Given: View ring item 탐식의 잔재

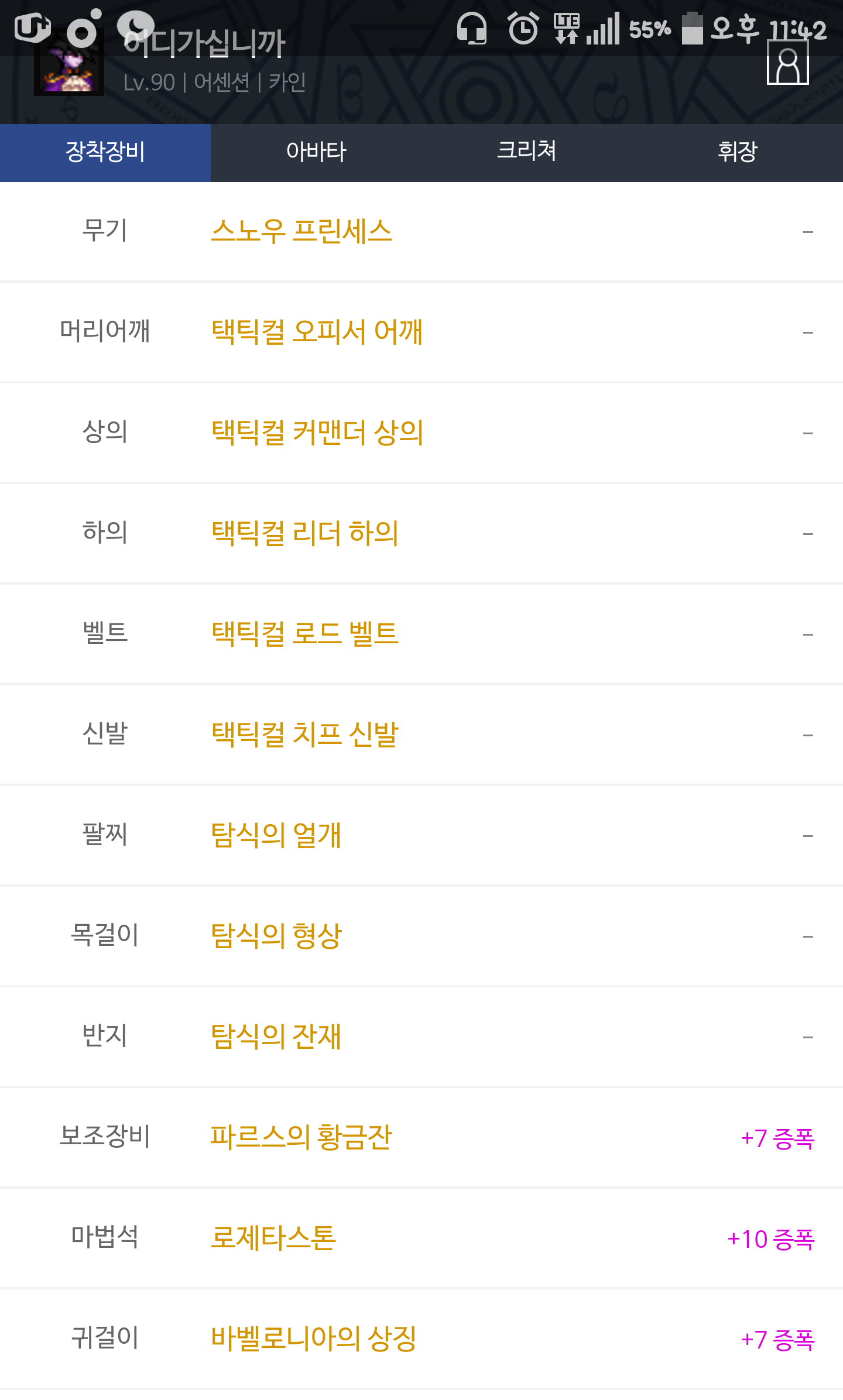Looking at the screenshot, I should (276, 1037).
